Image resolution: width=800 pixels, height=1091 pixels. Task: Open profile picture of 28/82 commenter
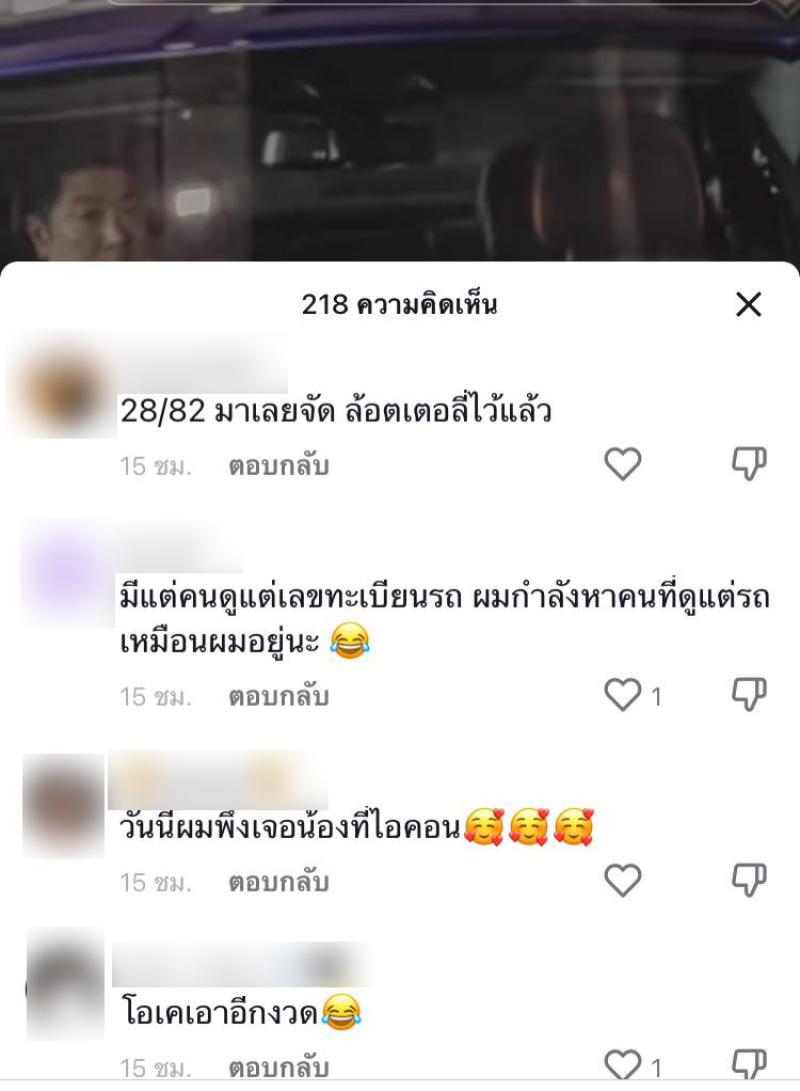(x=63, y=390)
